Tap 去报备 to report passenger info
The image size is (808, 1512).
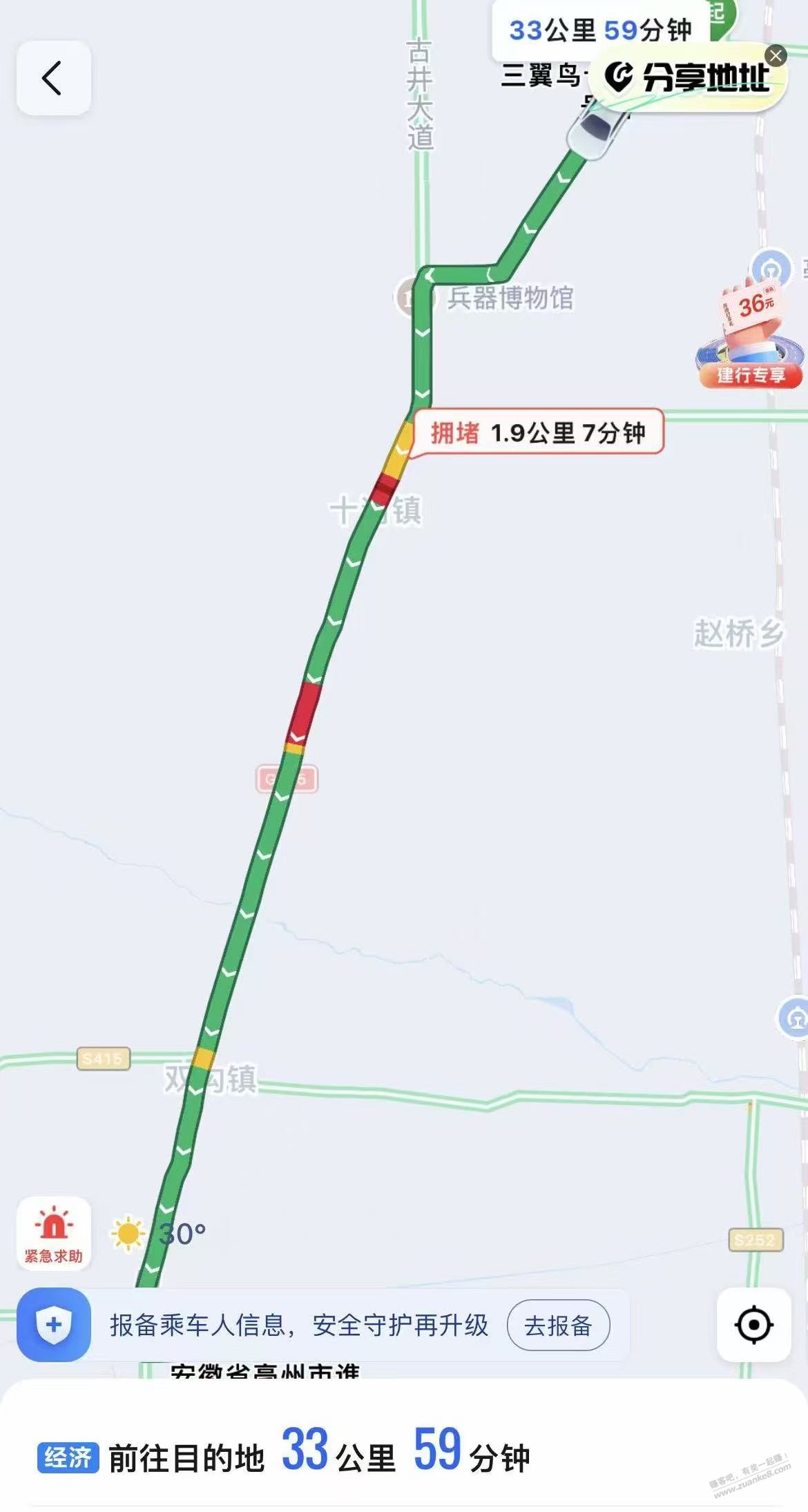[558, 1326]
